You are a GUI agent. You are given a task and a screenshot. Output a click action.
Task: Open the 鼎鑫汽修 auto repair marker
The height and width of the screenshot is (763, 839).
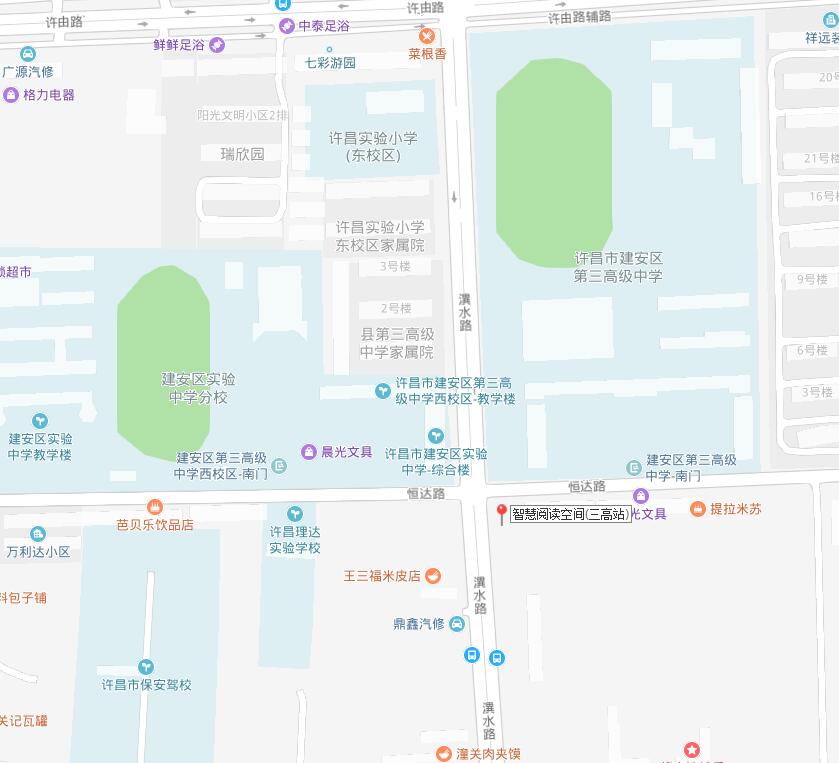[x=457, y=624]
